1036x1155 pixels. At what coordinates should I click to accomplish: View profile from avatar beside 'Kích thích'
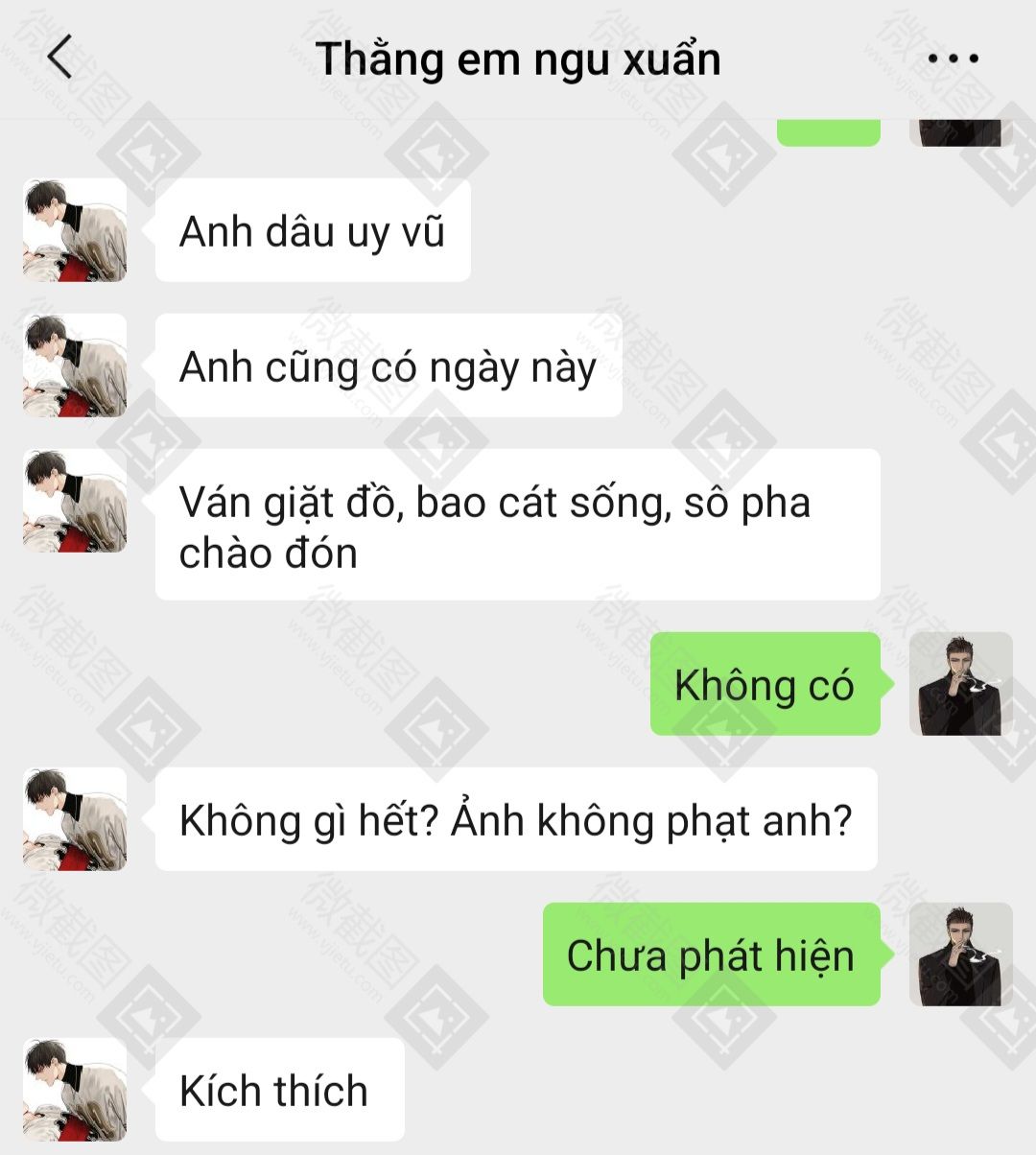point(75,1090)
